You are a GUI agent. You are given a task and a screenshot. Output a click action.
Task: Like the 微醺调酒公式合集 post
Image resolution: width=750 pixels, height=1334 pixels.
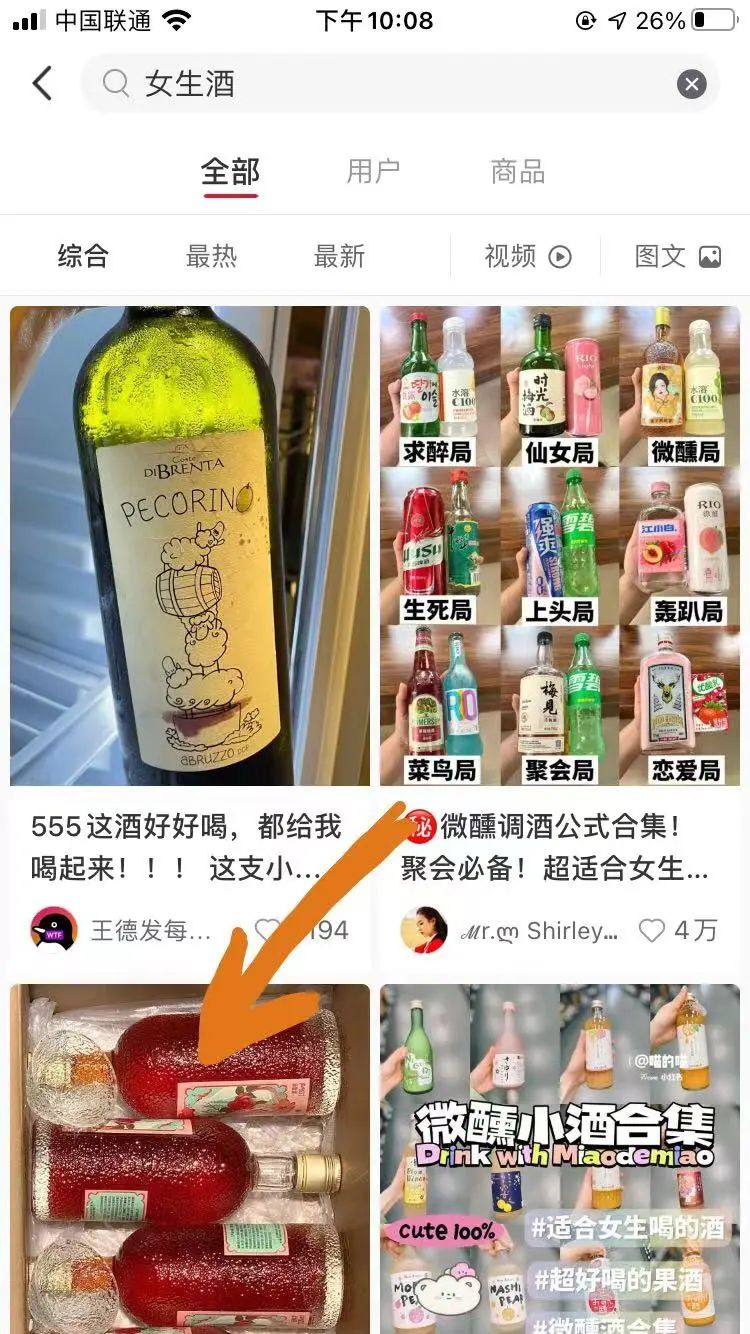[652, 931]
